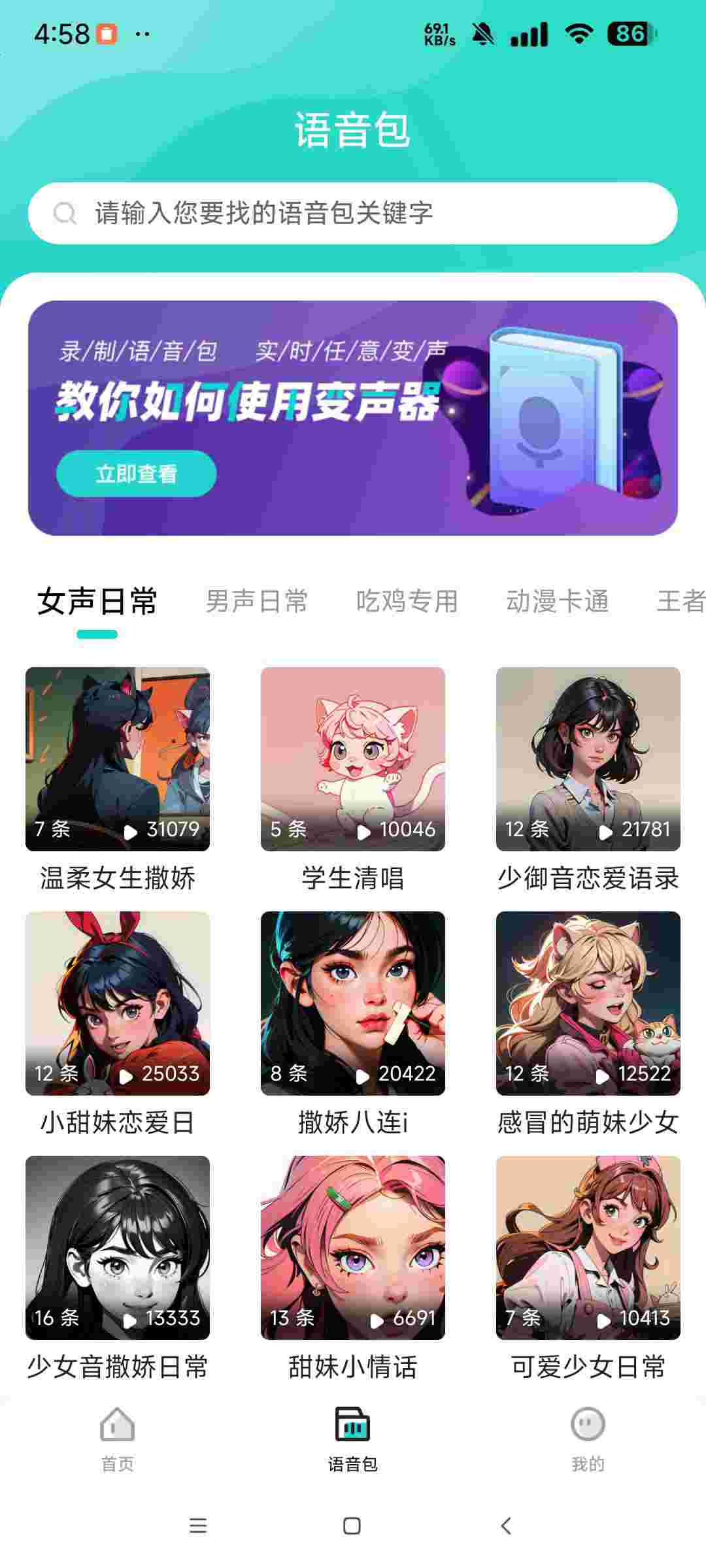
Task: Open the 少女音撒娇日常 voice pack
Action: point(118,1248)
